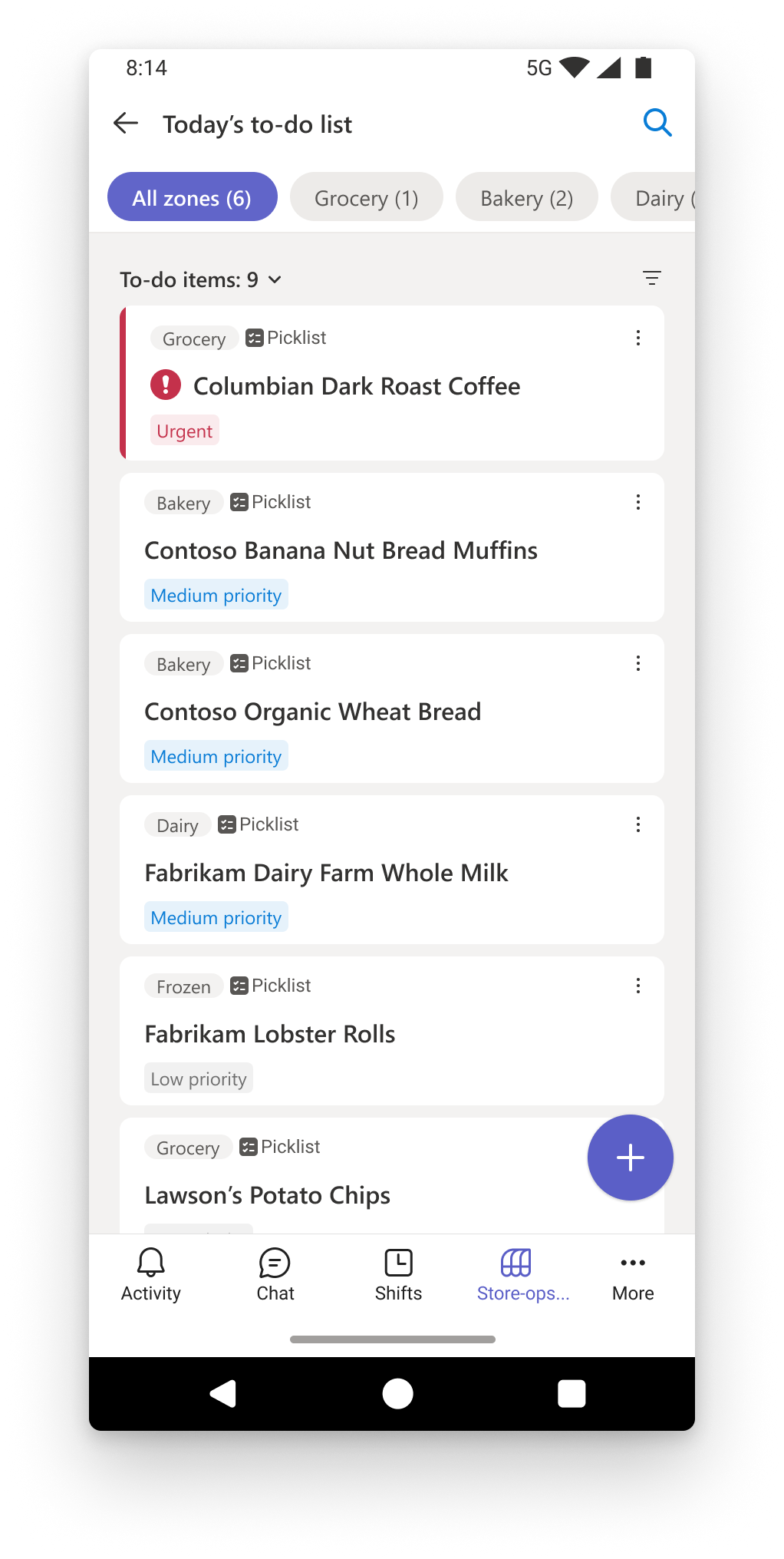
Task: Tap the search icon
Action: 658,123
